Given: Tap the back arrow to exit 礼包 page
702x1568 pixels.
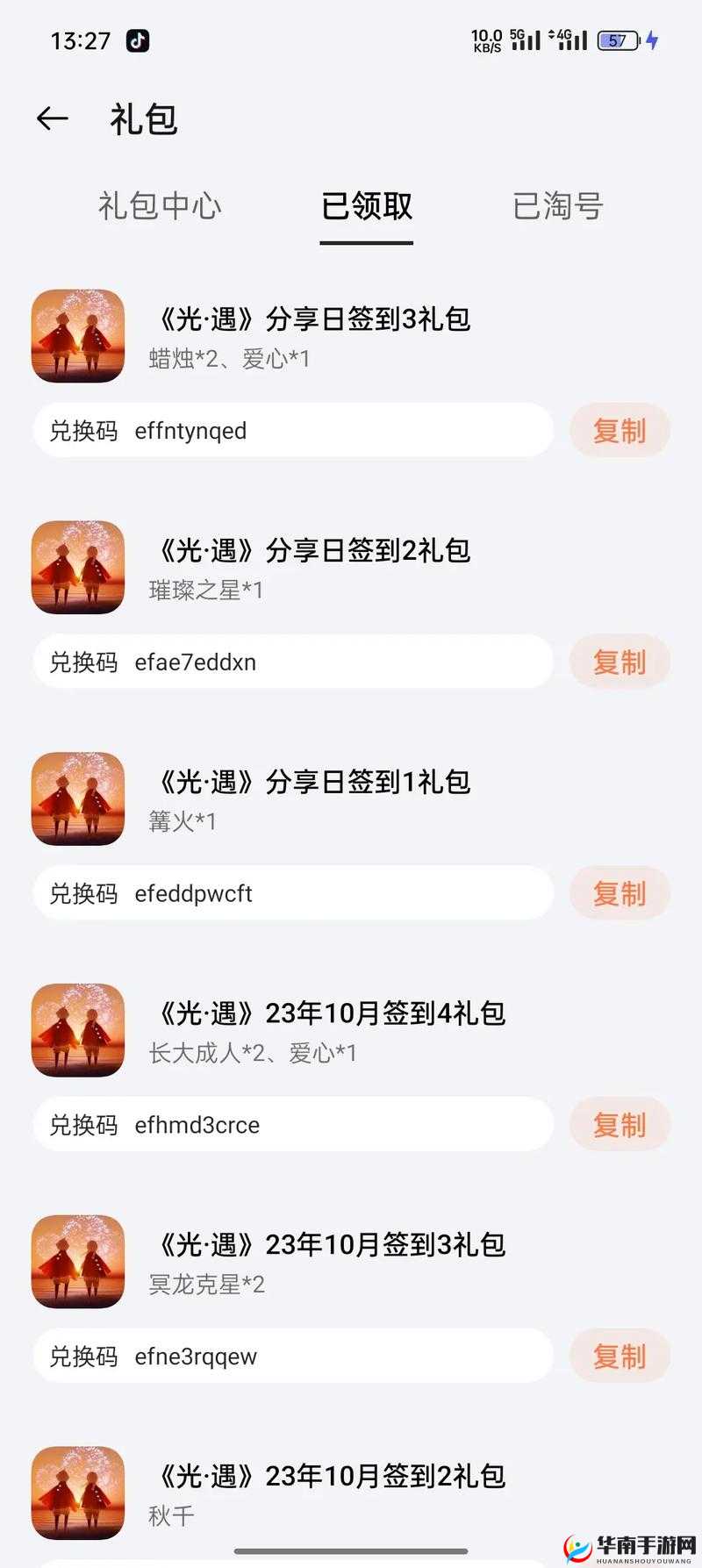Looking at the screenshot, I should point(51,118).
